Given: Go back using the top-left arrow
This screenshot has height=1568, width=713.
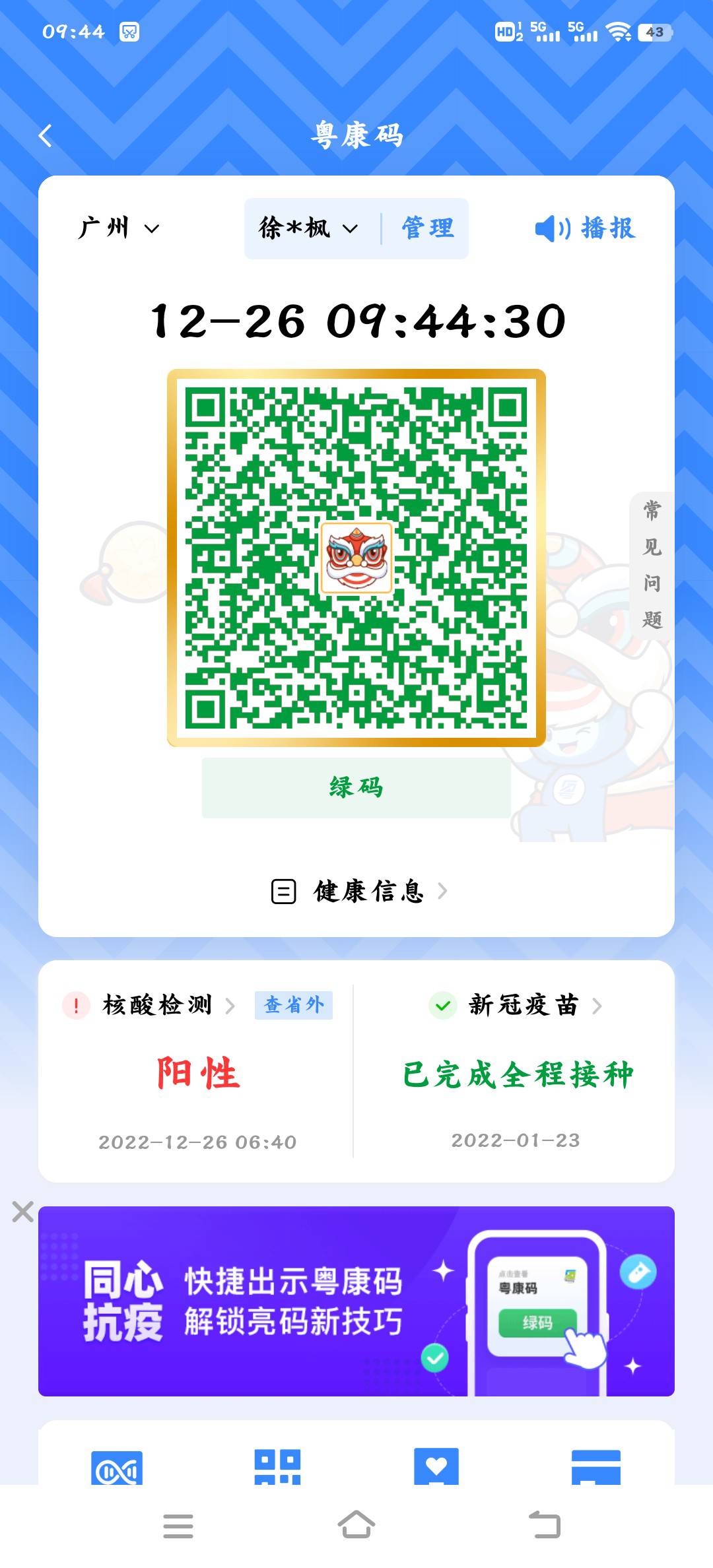Looking at the screenshot, I should (x=45, y=136).
